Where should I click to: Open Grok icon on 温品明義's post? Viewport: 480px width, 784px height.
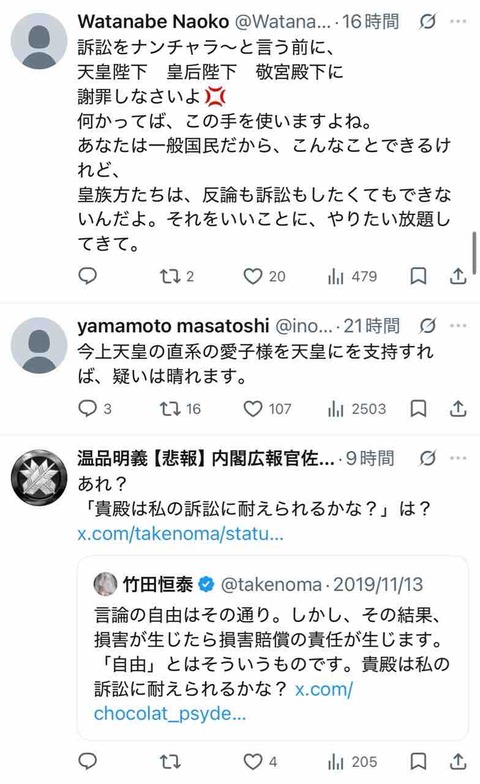(x=428, y=458)
